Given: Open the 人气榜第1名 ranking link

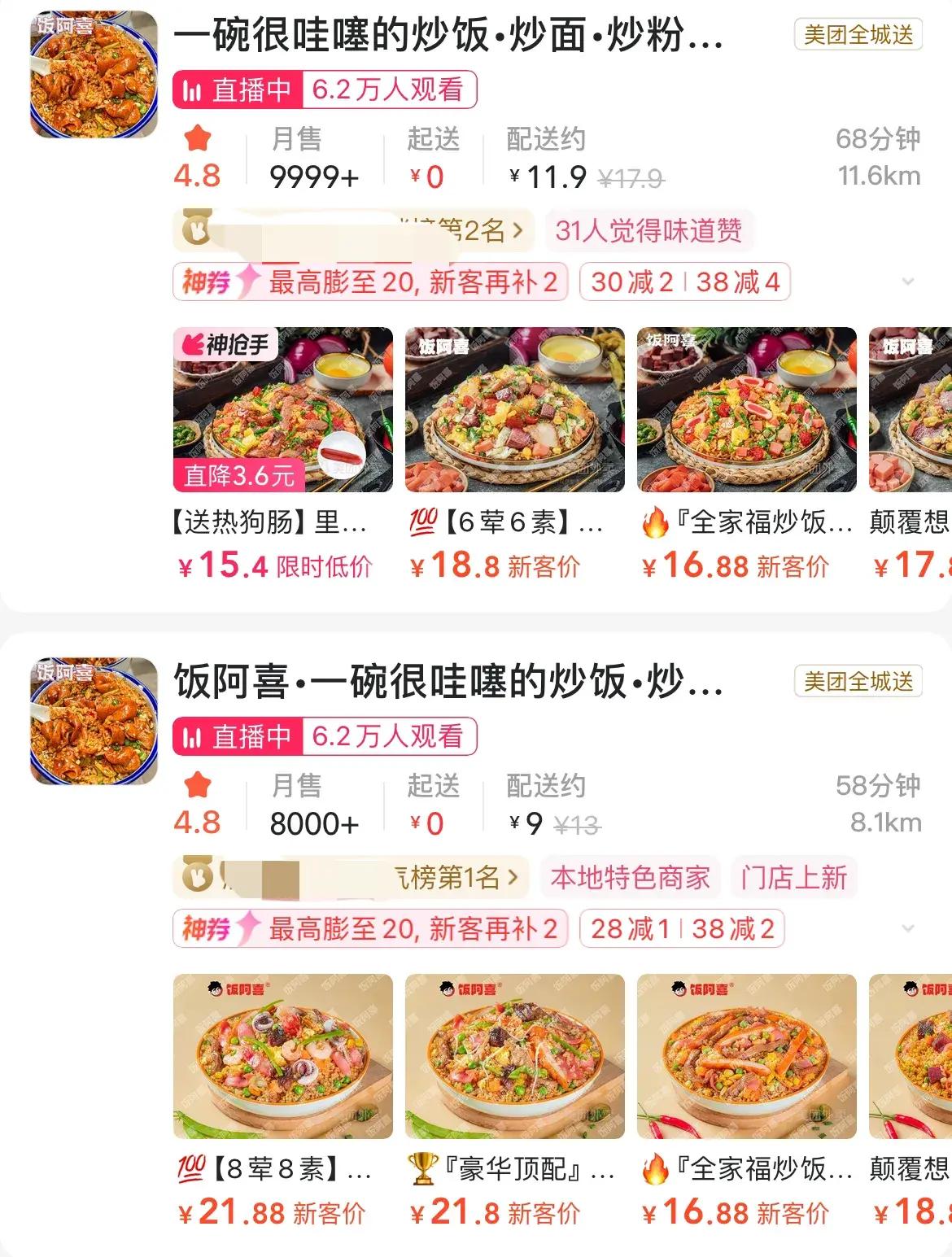Looking at the screenshot, I should coord(352,878).
